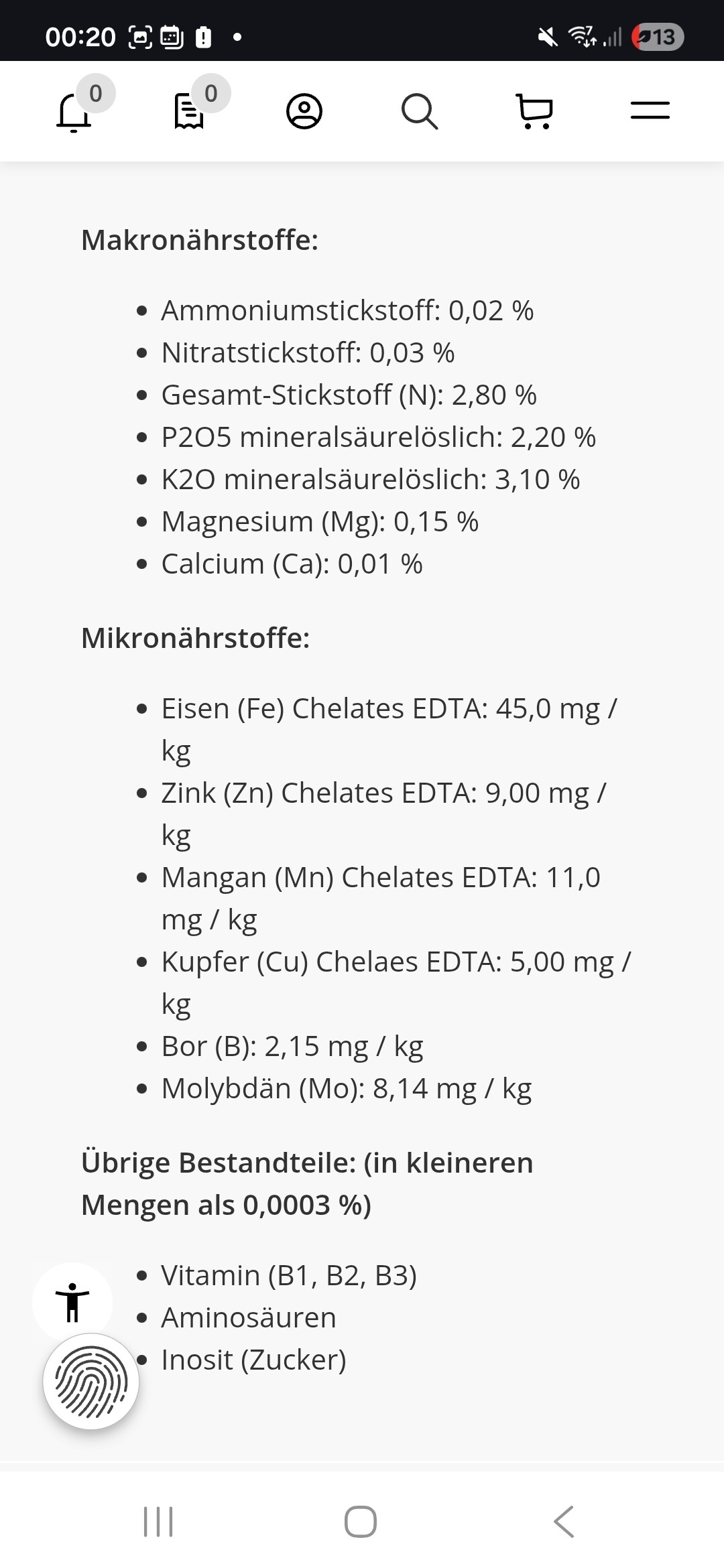Open the orders receipt icon
The width and height of the screenshot is (724, 1568).
[189, 112]
